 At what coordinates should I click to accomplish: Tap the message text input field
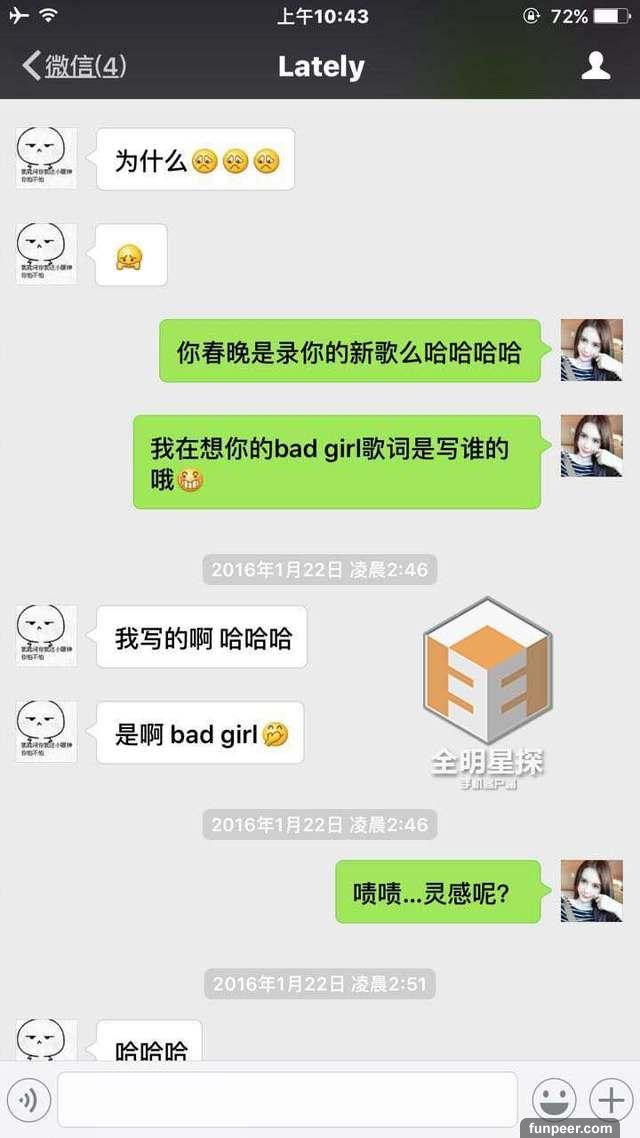tap(286, 1100)
